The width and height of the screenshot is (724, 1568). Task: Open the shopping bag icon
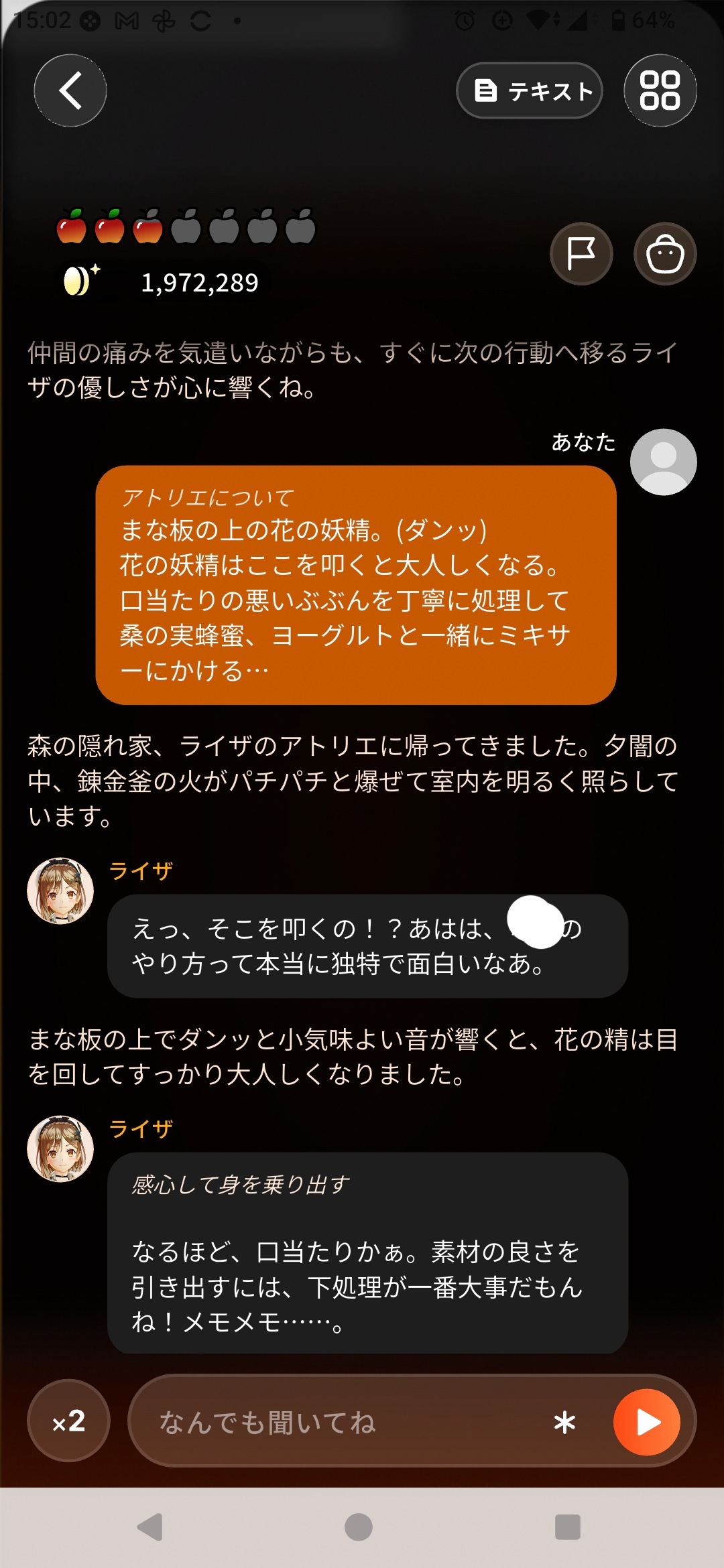pyautogui.click(x=665, y=254)
